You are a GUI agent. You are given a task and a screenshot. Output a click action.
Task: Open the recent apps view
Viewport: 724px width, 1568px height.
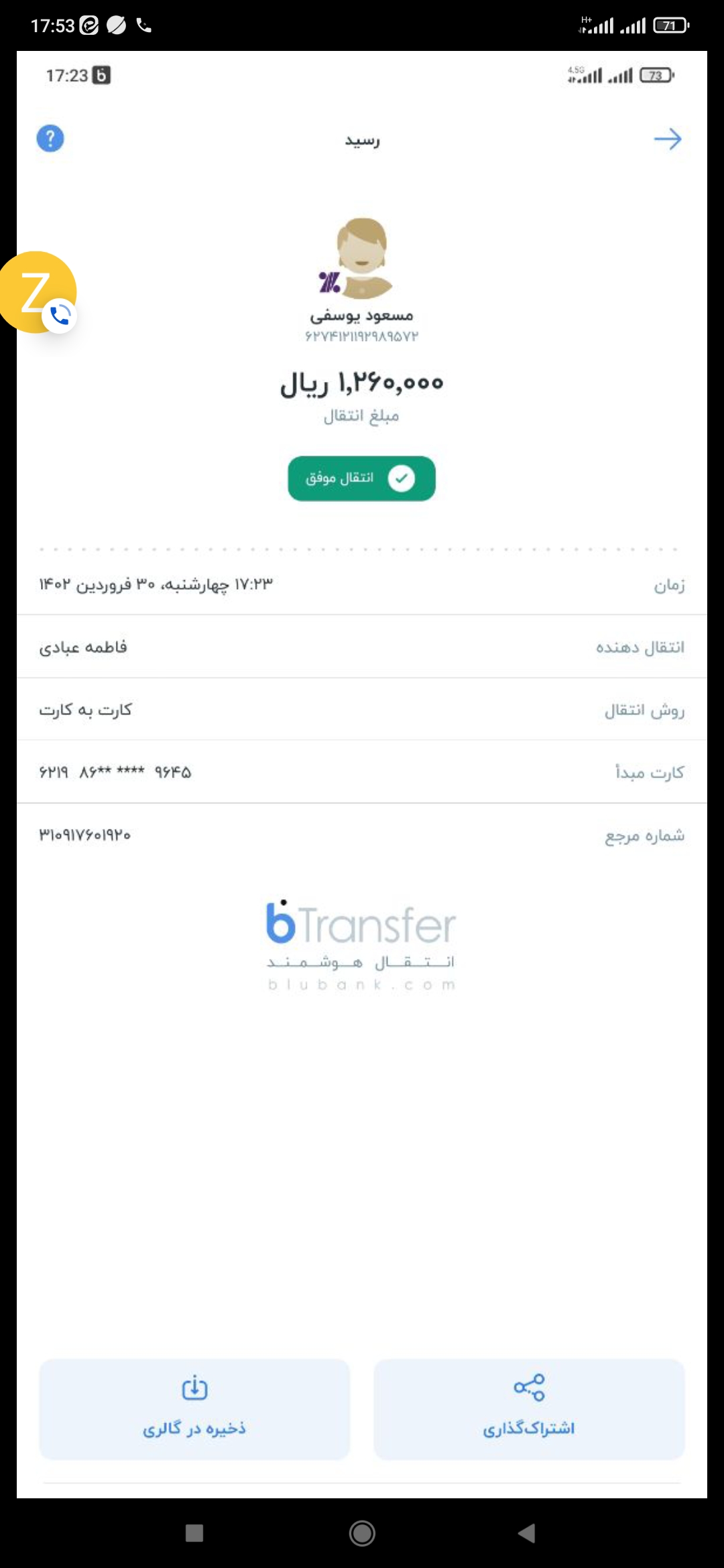194,1533
